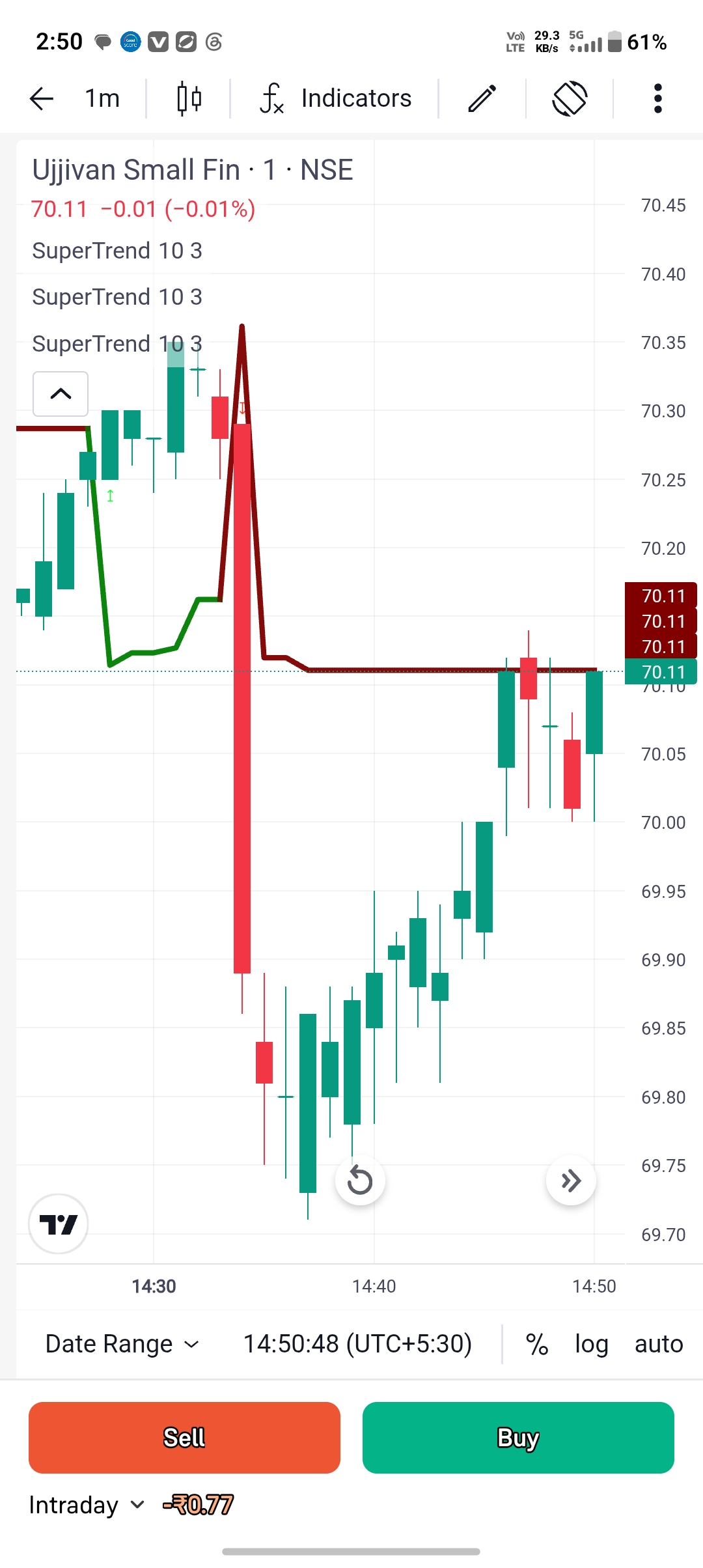Jump to the latest candle
The width and height of the screenshot is (703, 1568).
pyautogui.click(x=571, y=1181)
